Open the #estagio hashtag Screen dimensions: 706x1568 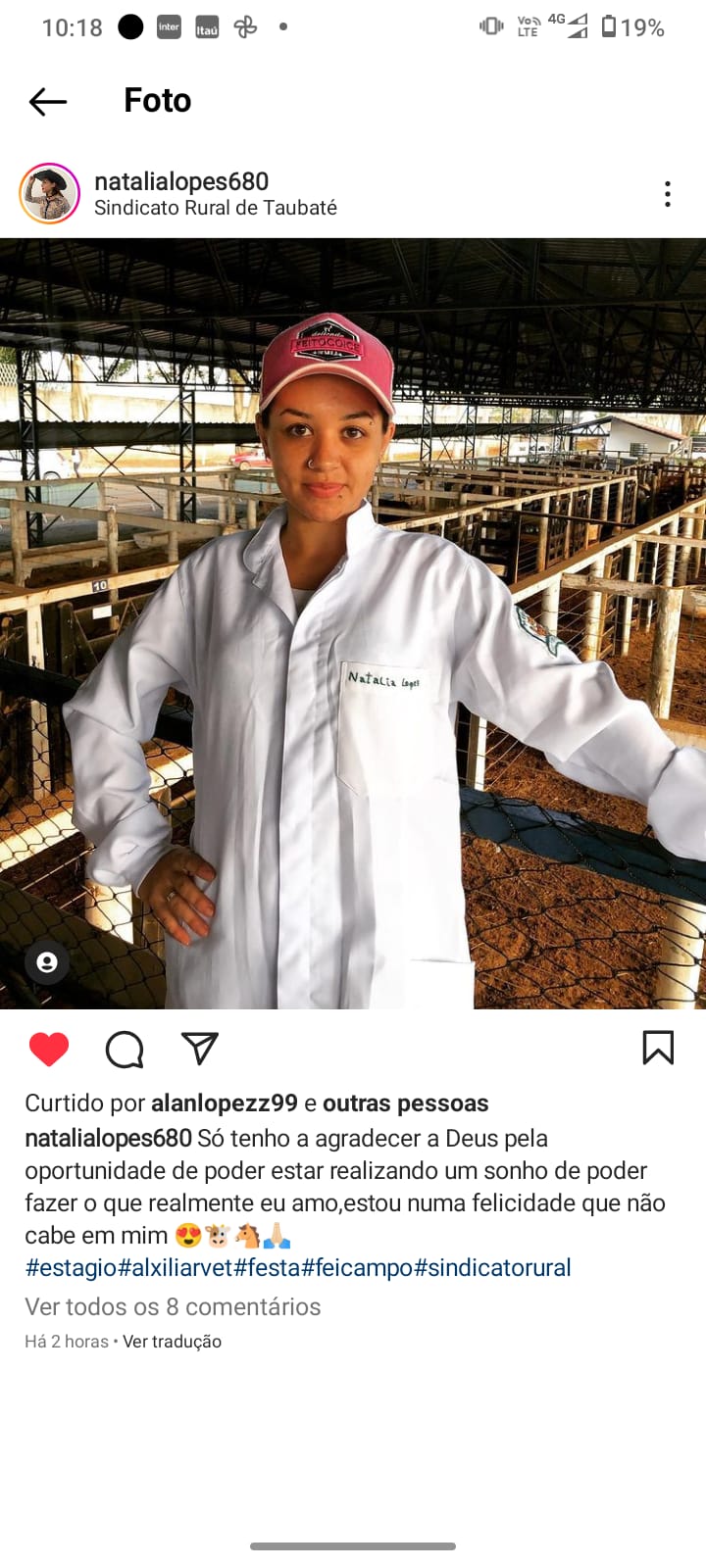pos(71,1268)
